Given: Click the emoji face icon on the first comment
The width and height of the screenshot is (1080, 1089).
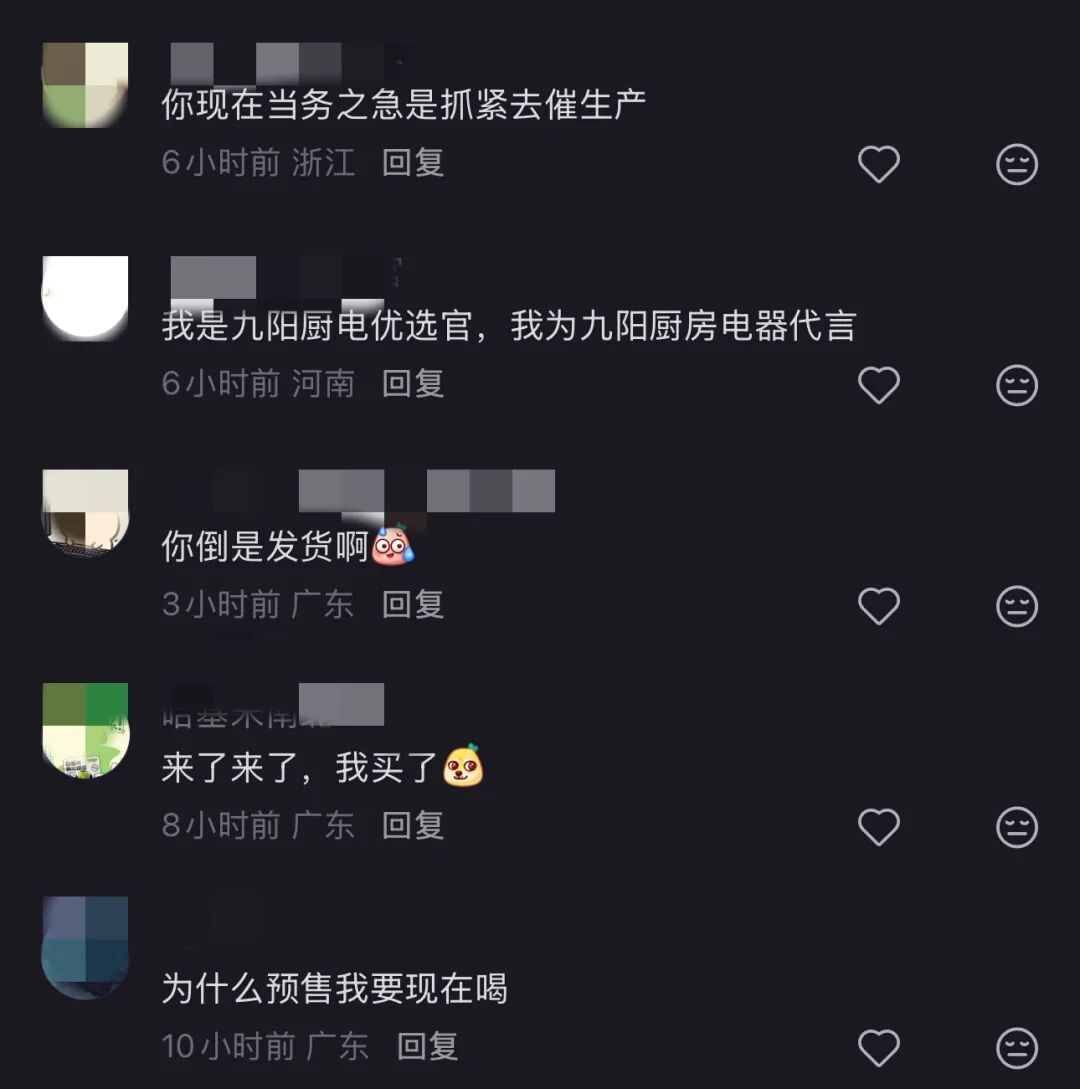Looking at the screenshot, I should click(x=1017, y=165).
